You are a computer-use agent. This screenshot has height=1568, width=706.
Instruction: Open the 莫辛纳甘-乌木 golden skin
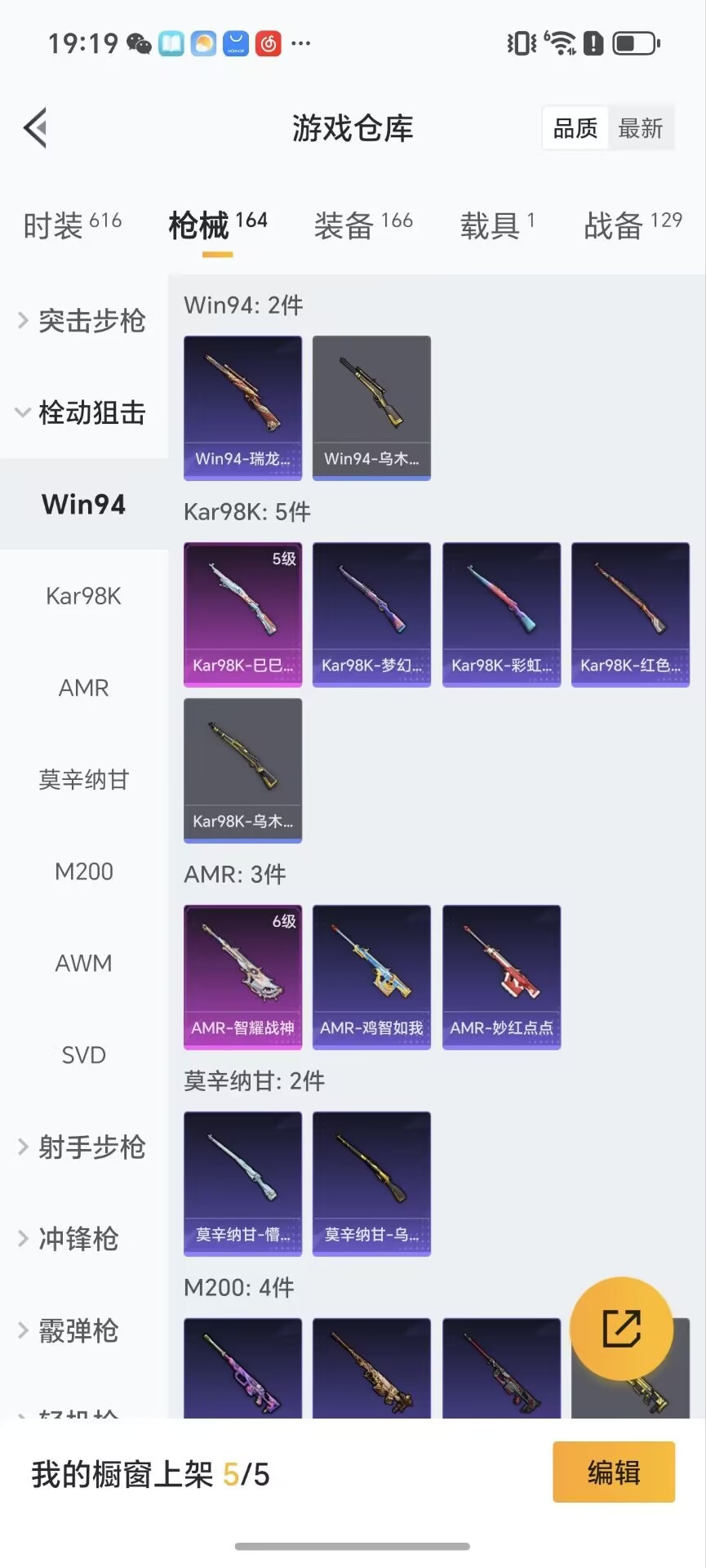coord(371,1183)
